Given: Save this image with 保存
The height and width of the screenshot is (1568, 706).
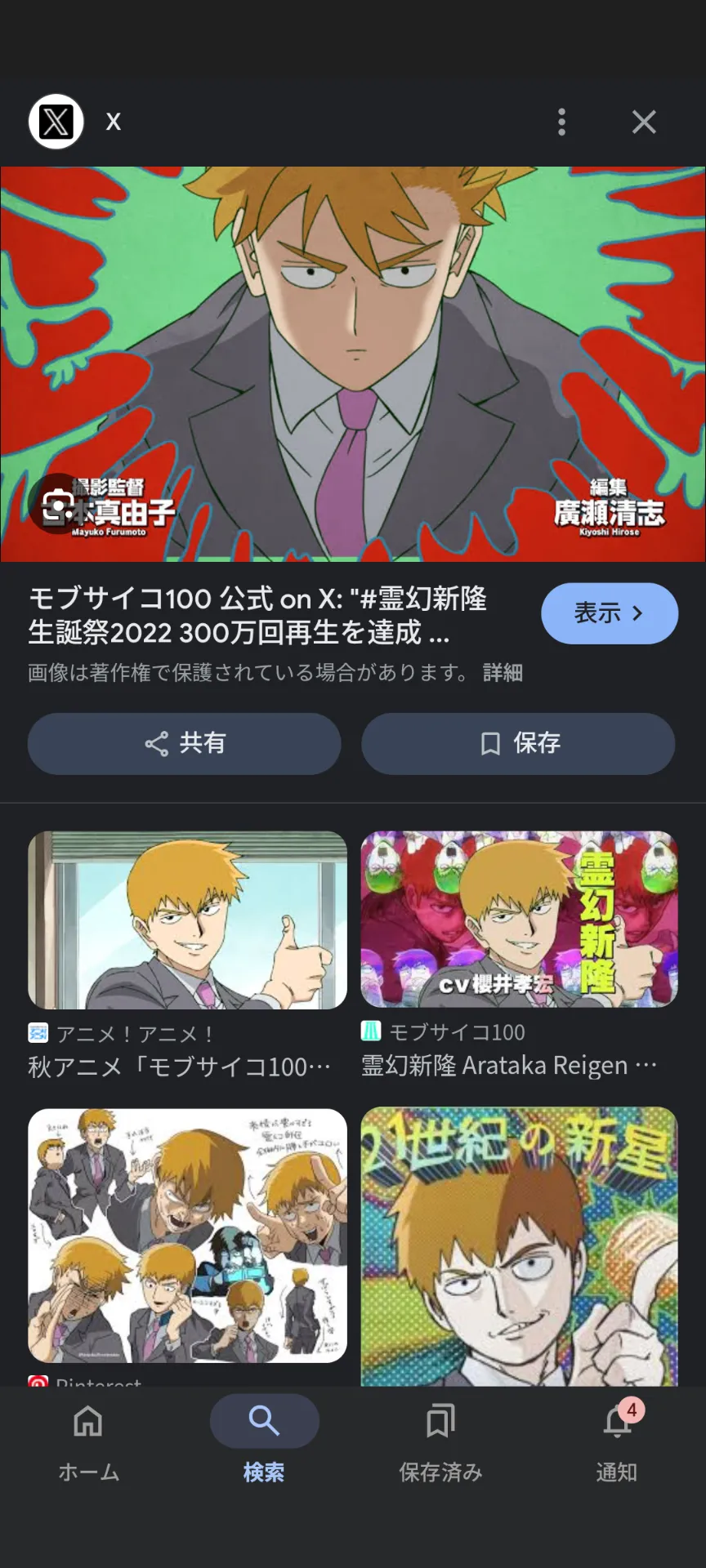Looking at the screenshot, I should (x=518, y=743).
